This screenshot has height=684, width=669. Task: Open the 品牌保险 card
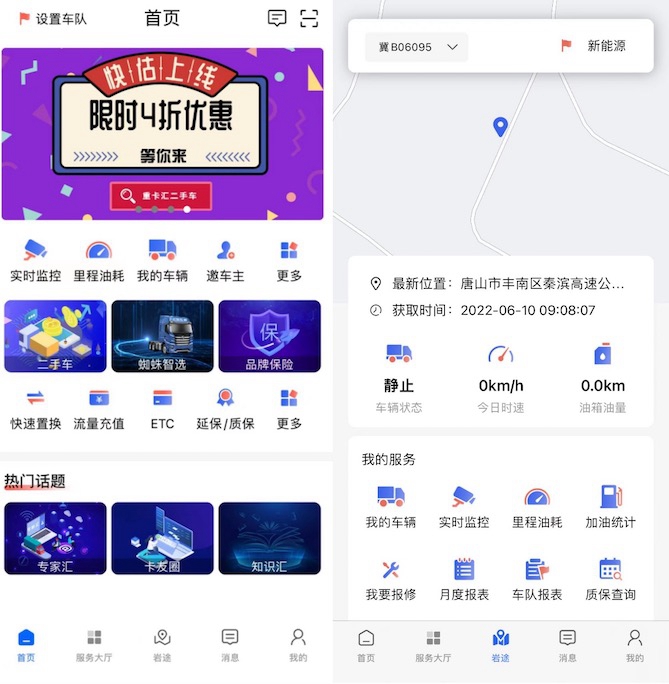pos(269,336)
